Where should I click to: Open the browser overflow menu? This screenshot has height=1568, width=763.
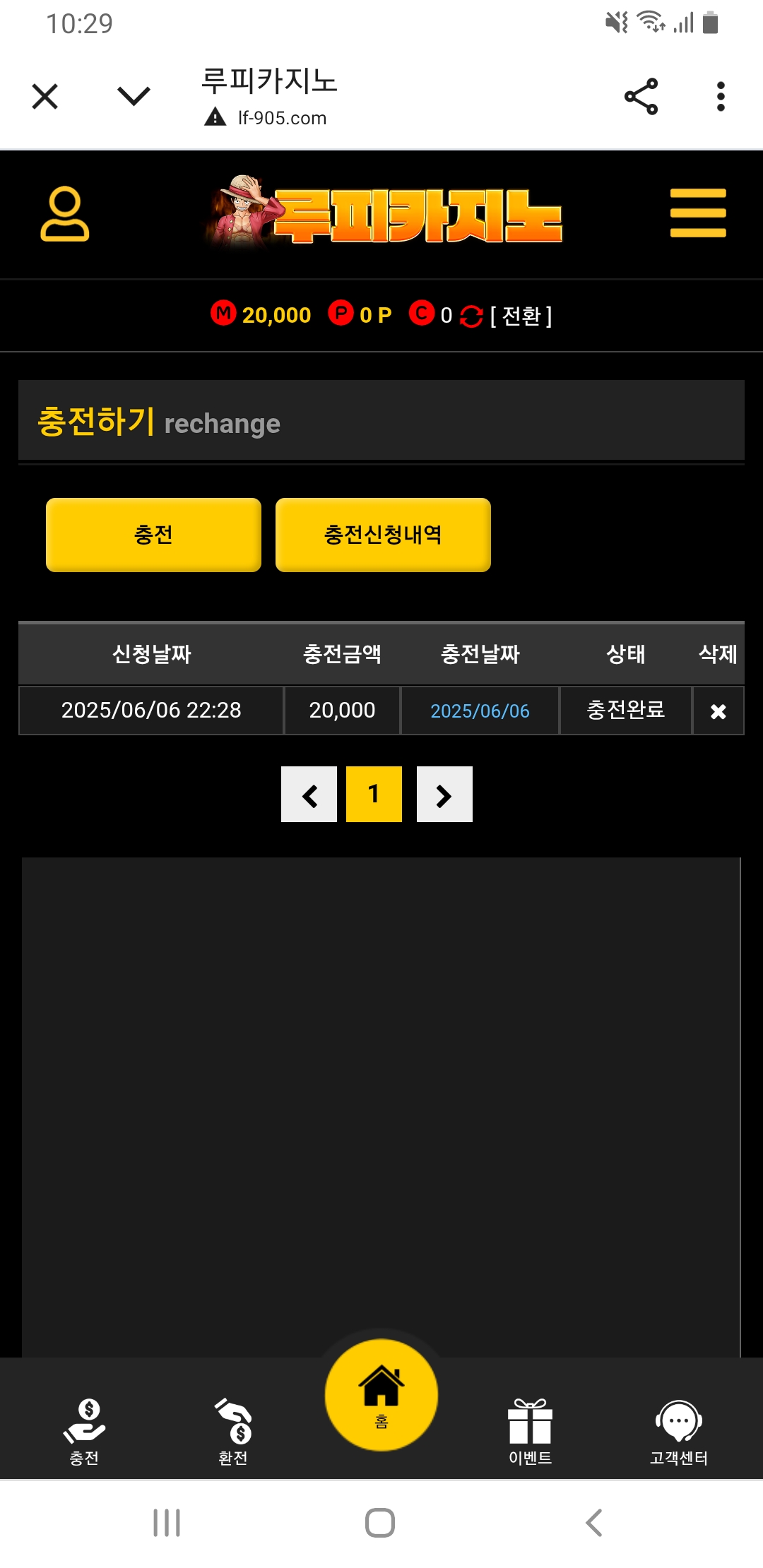coord(720,97)
